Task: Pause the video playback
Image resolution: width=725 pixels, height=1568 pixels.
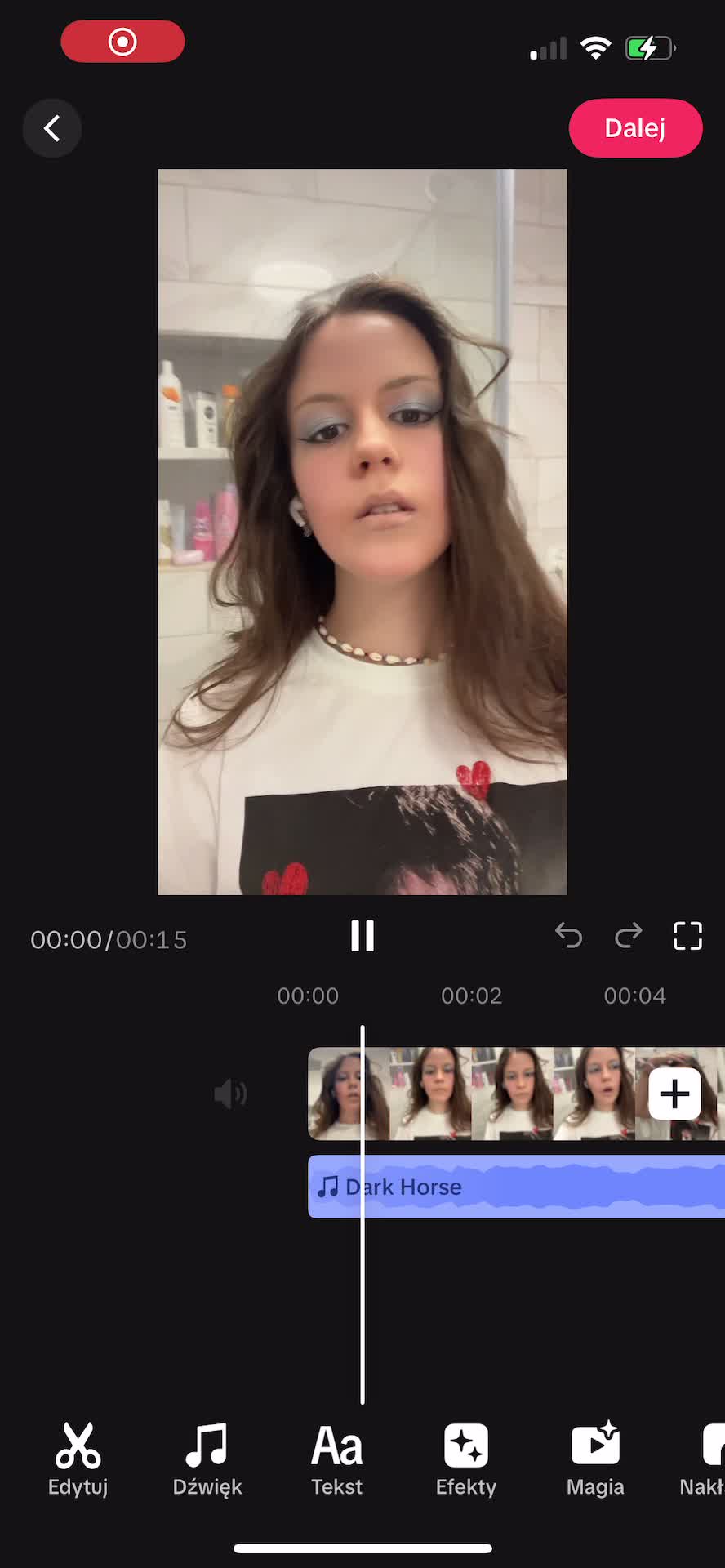Action: point(362,936)
